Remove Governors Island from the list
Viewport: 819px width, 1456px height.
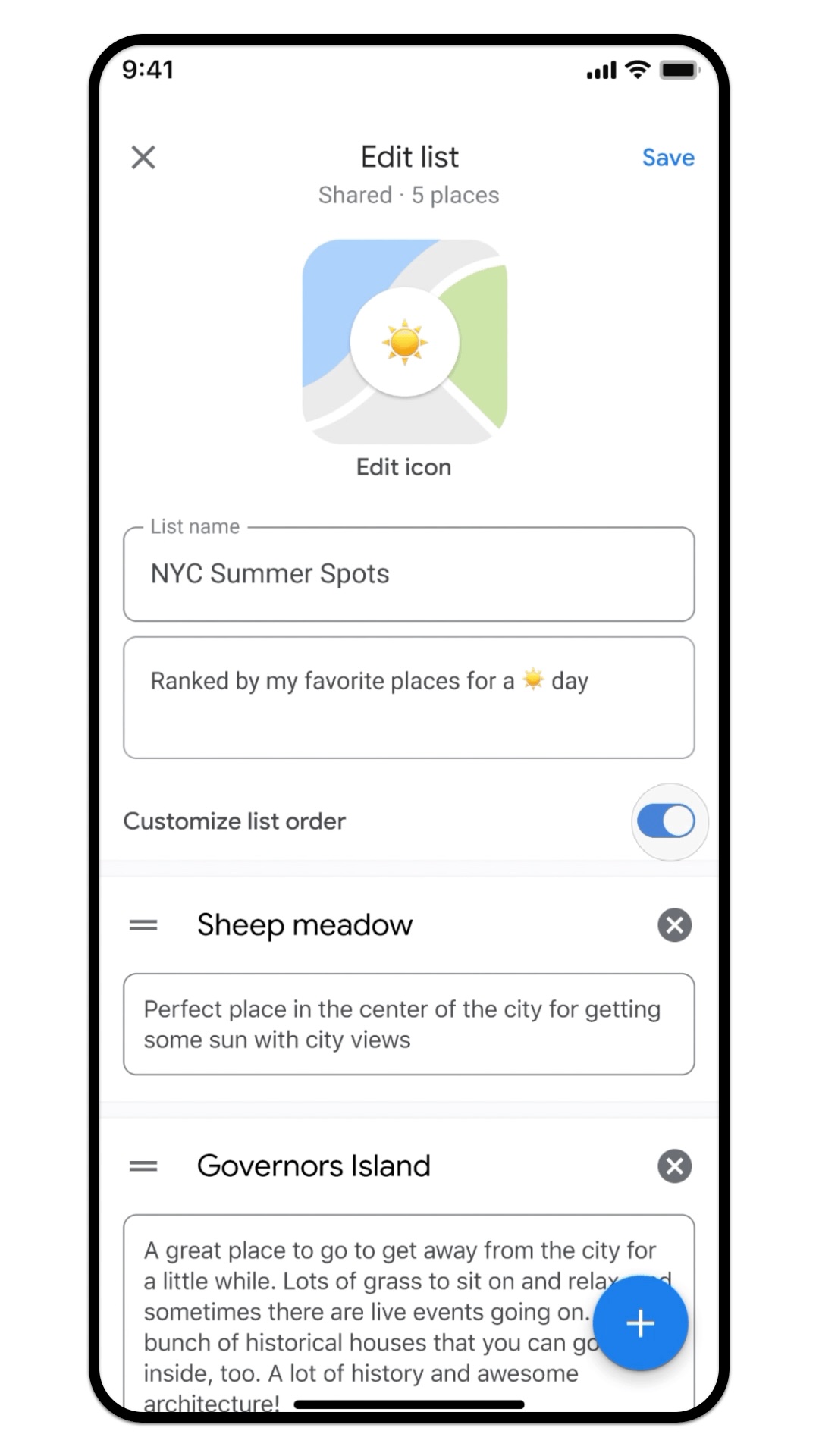pos(674,1166)
